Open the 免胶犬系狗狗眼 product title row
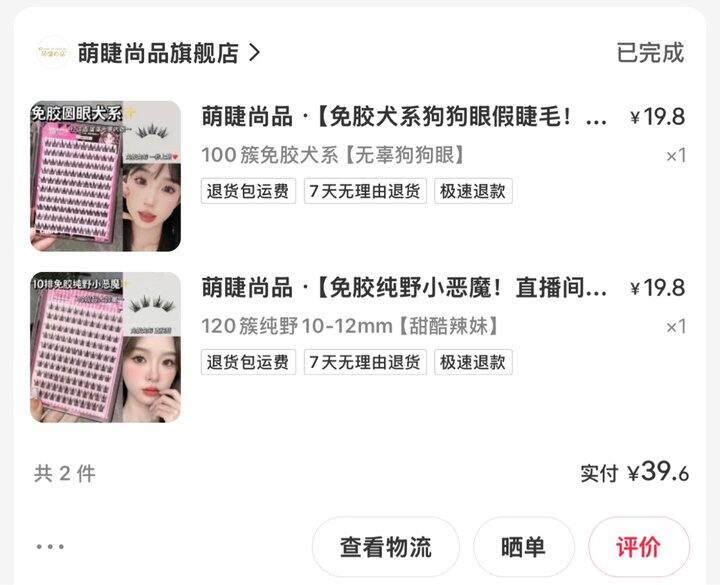720x585 pixels. (x=404, y=117)
